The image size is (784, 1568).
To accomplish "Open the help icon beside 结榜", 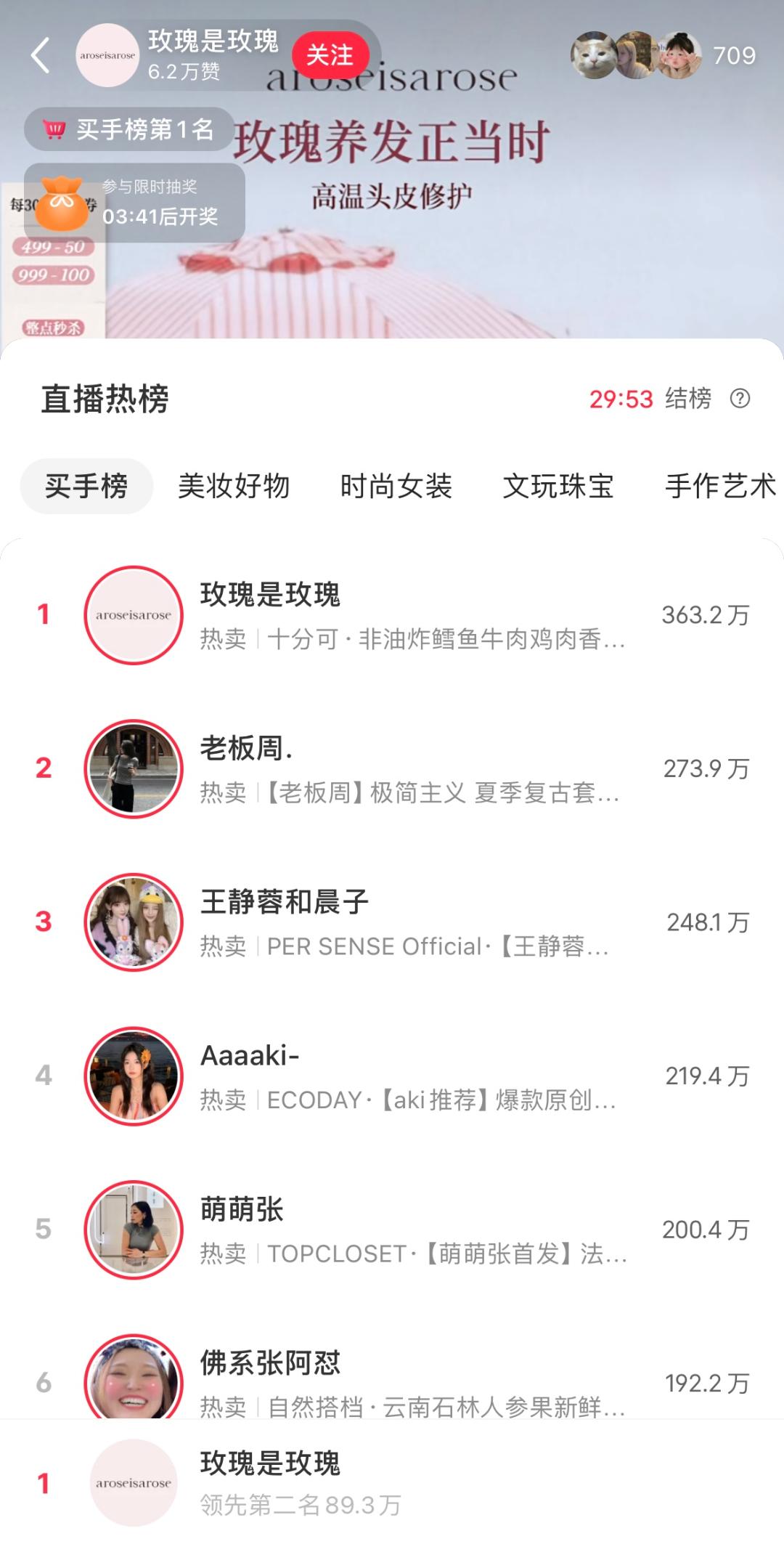I will (740, 399).
